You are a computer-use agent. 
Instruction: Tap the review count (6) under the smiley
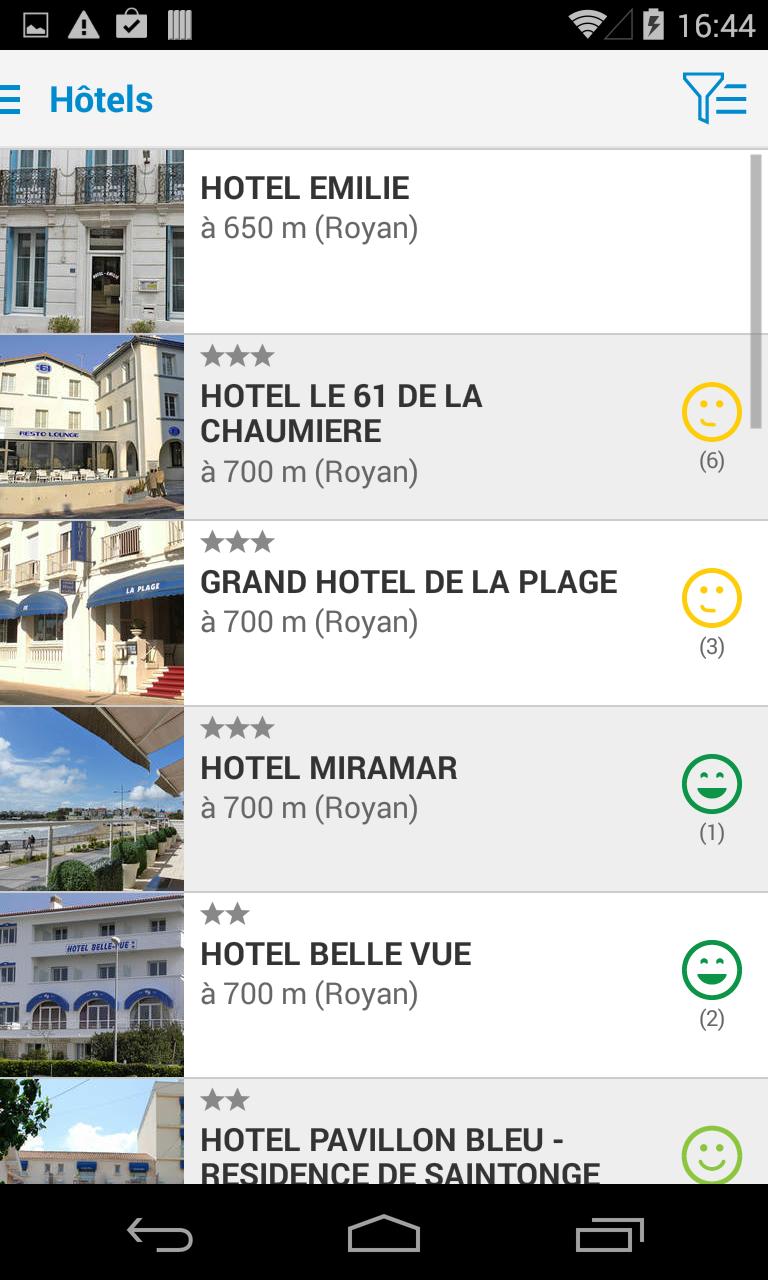coord(711,461)
